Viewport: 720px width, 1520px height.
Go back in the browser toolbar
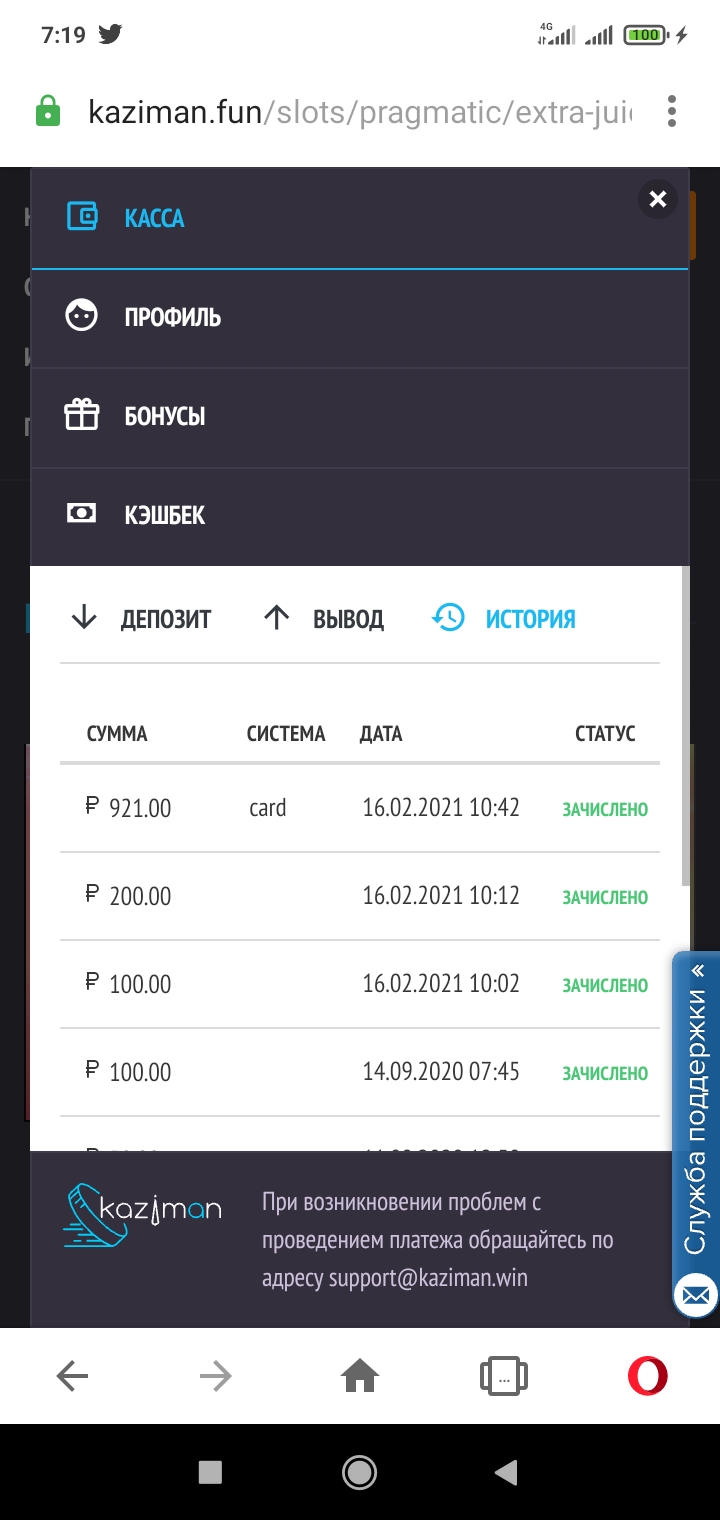coord(73,1377)
